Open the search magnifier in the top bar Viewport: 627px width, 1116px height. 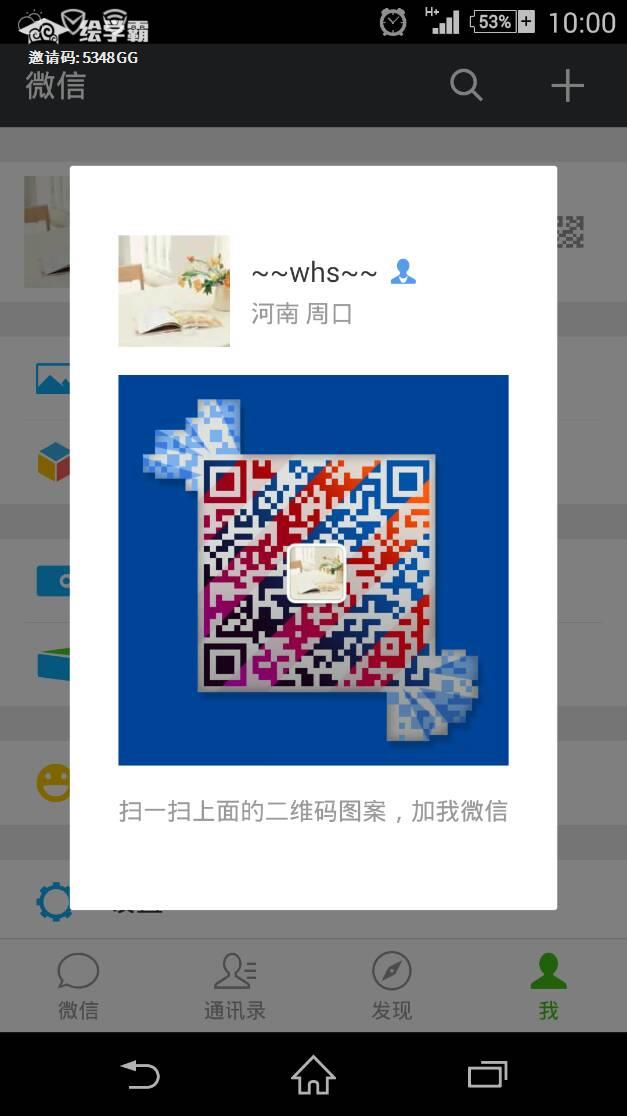pyautogui.click(x=466, y=85)
